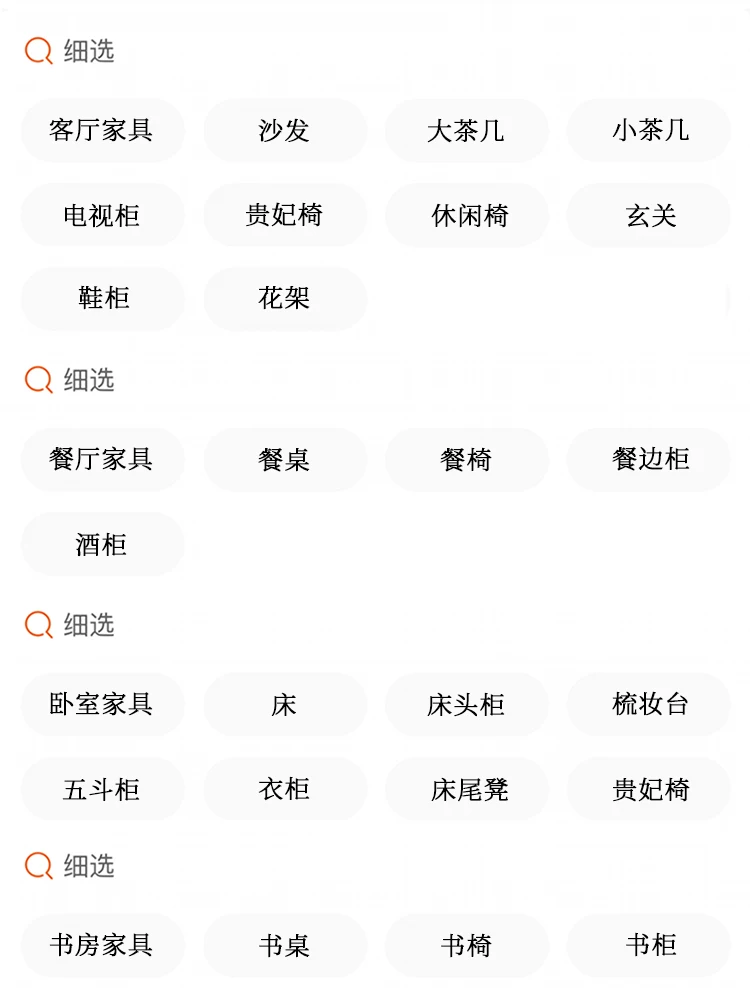The image size is (750, 989).
Task: Select 五斗柜 category
Action: coord(102,789)
